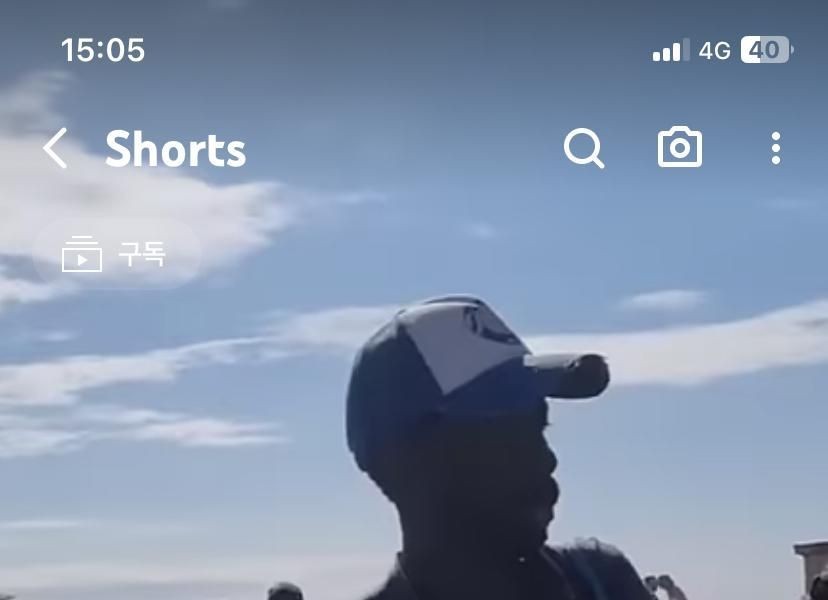828x600 pixels.
Task: Go back from the Shorts player
Action: (x=56, y=149)
